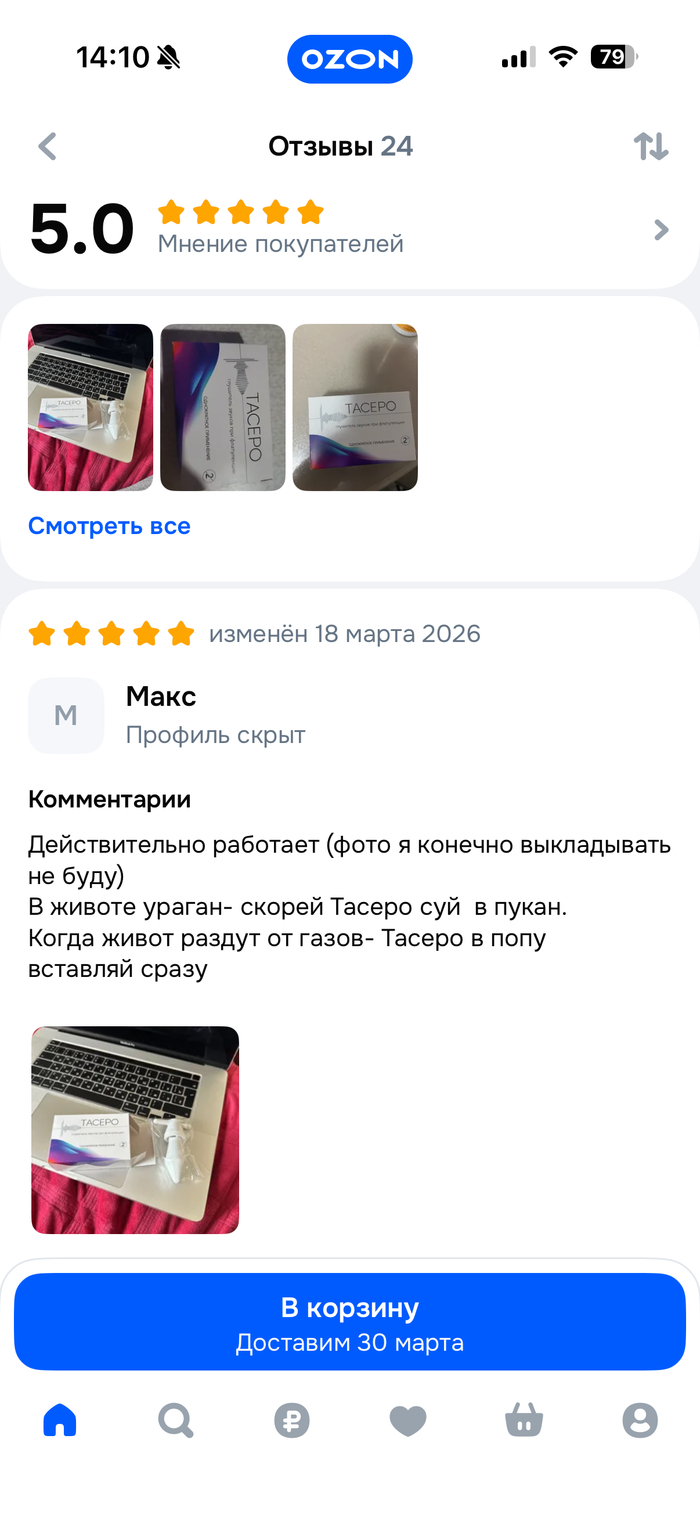Open the shopping cart tab

[524, 1420]
